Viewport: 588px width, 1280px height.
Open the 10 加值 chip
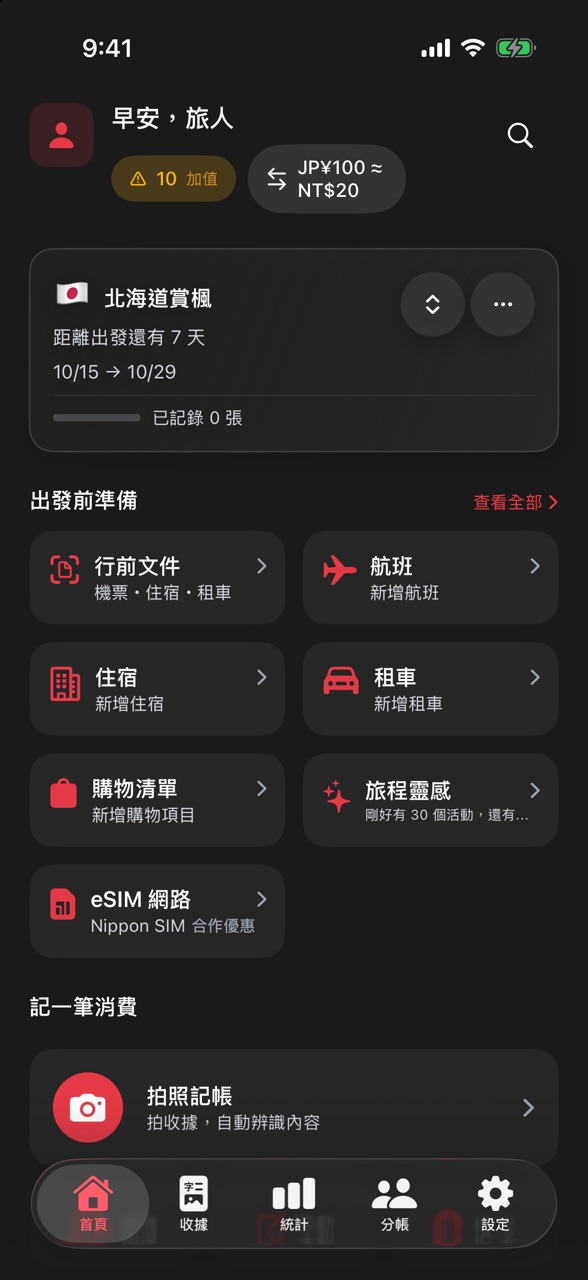(x=174, y=179)
